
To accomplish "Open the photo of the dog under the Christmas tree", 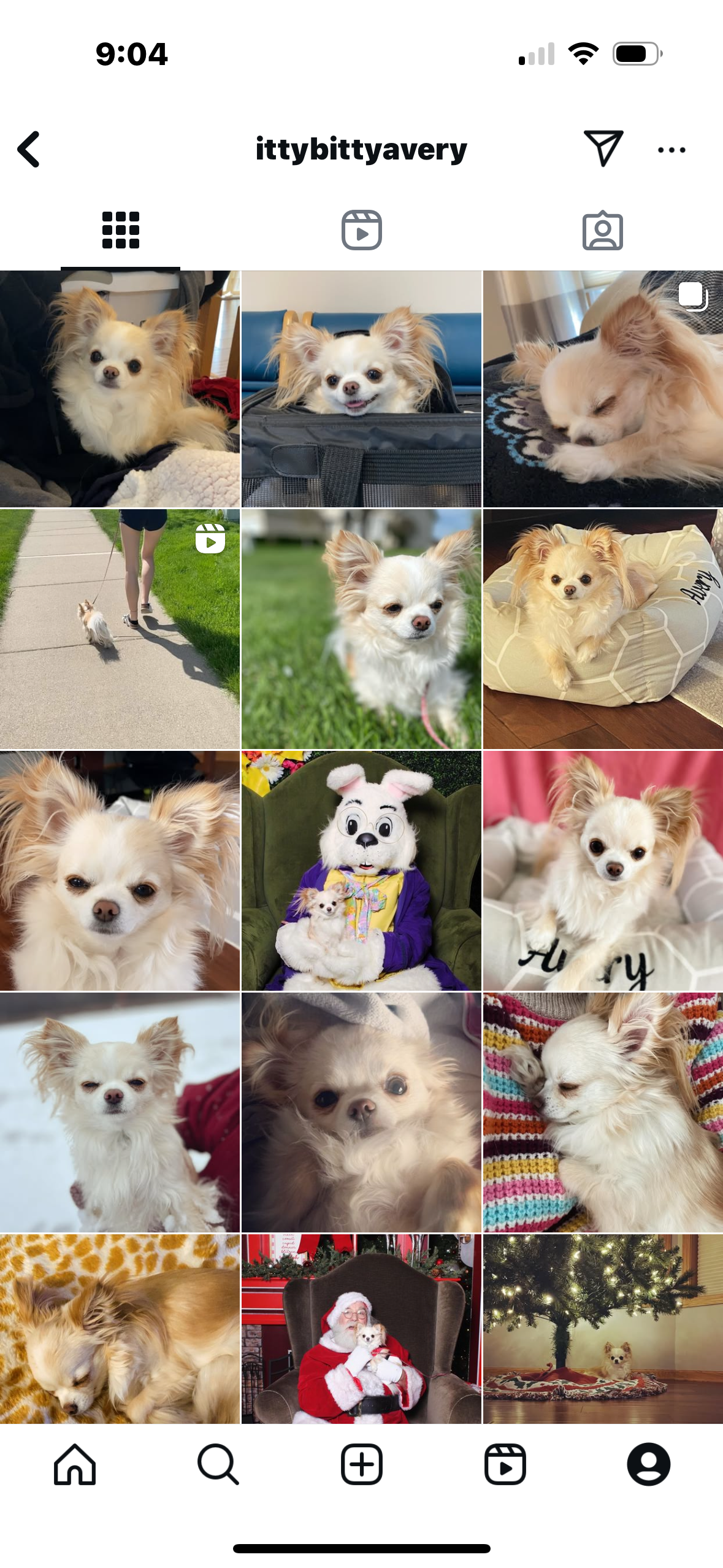I will (x=603, y=1329).
